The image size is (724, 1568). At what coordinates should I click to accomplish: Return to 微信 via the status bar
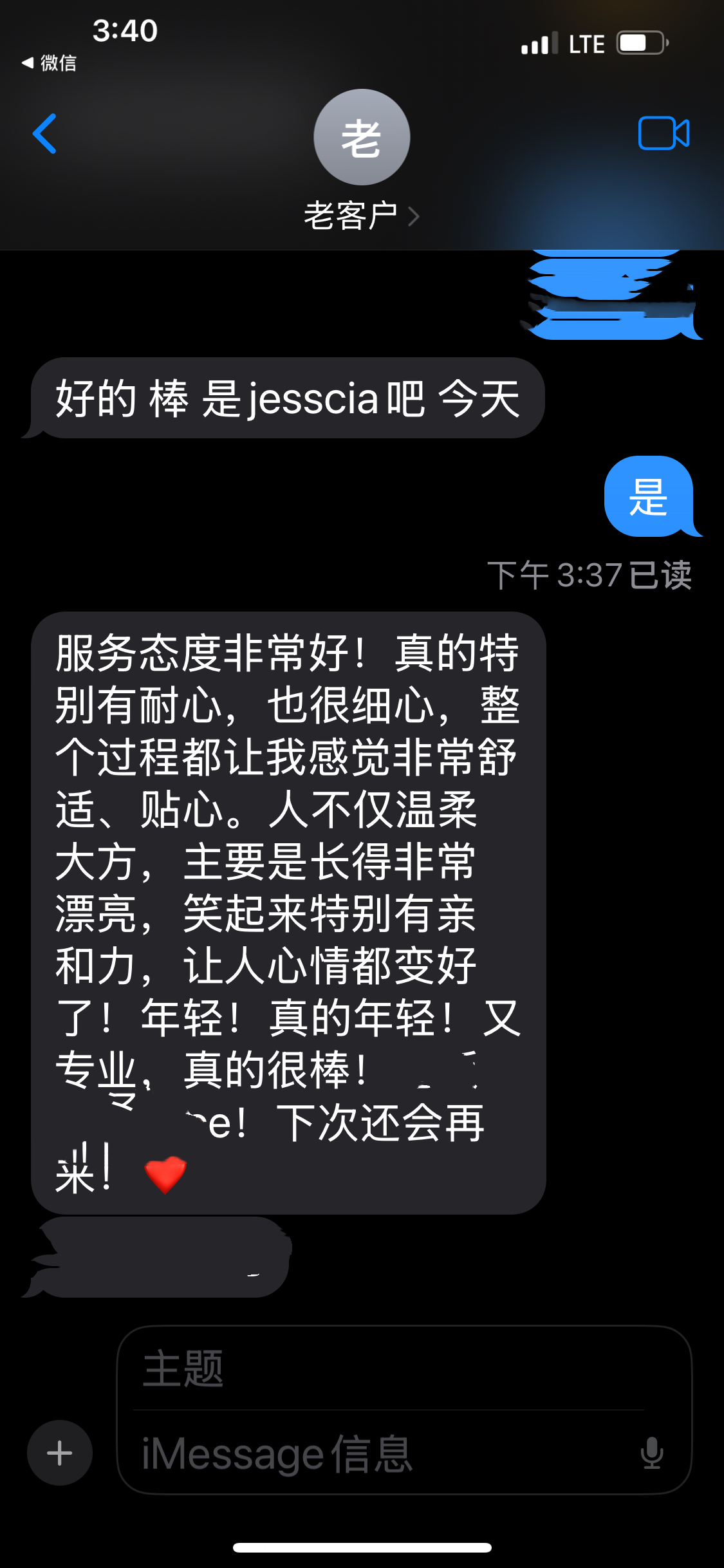pos(49,62)
